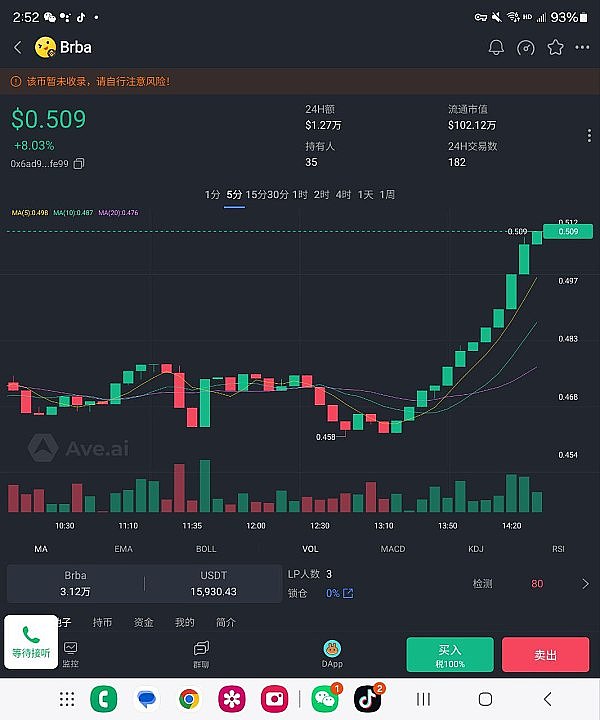Switch chart to the 1天 interval

click(365, 194)
